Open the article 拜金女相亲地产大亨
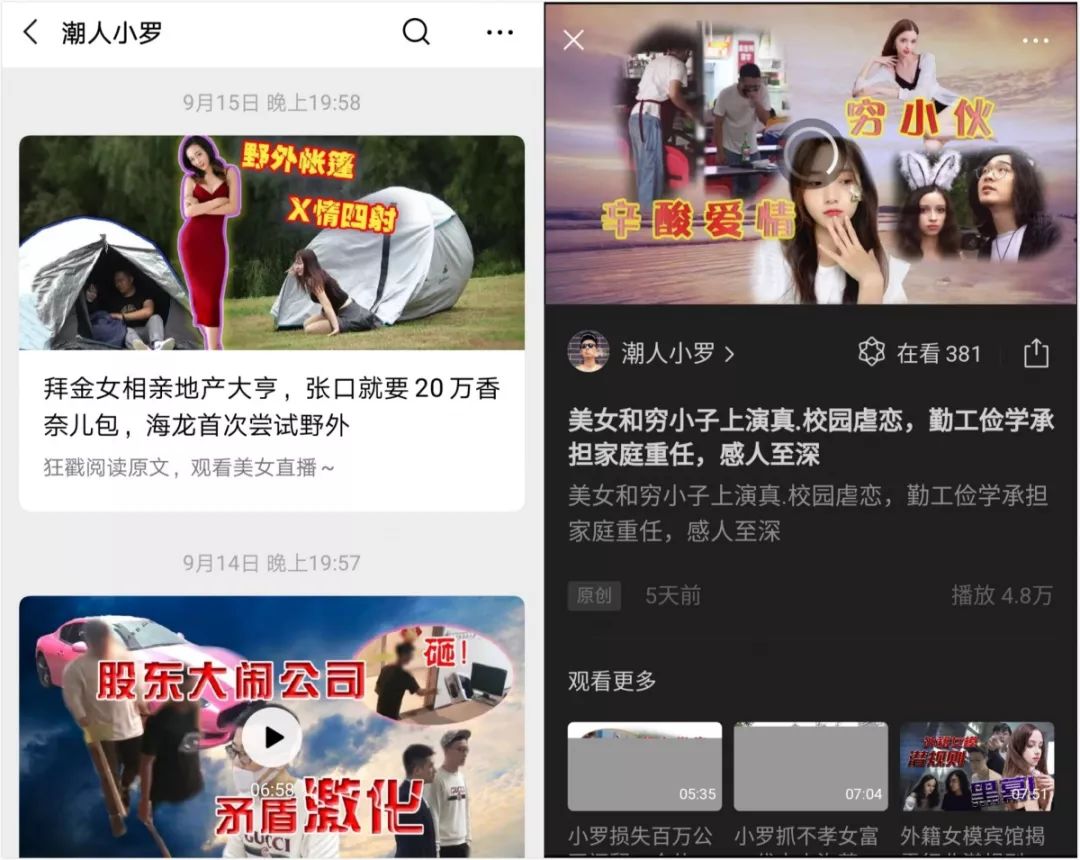The height and width of the screenshot is (860, 1080). click(271, 405)
